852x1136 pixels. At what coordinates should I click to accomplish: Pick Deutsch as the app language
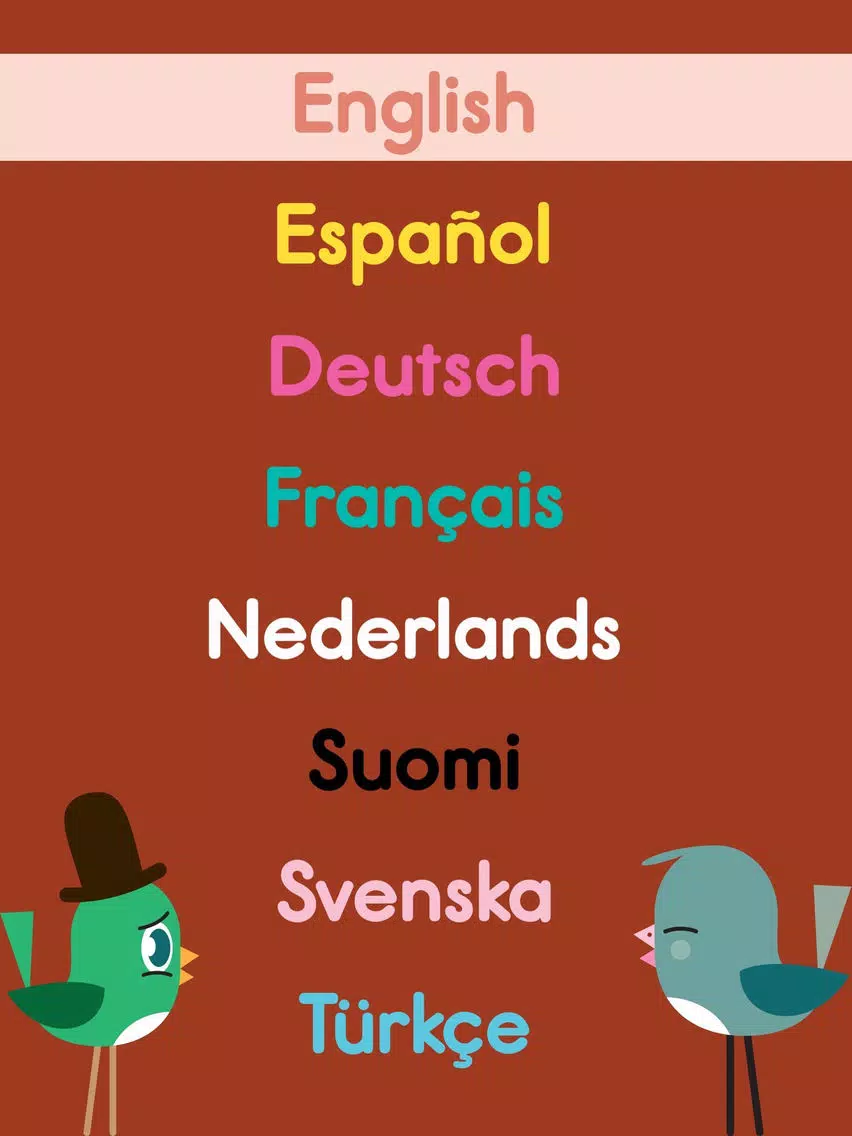coord(414,368)
